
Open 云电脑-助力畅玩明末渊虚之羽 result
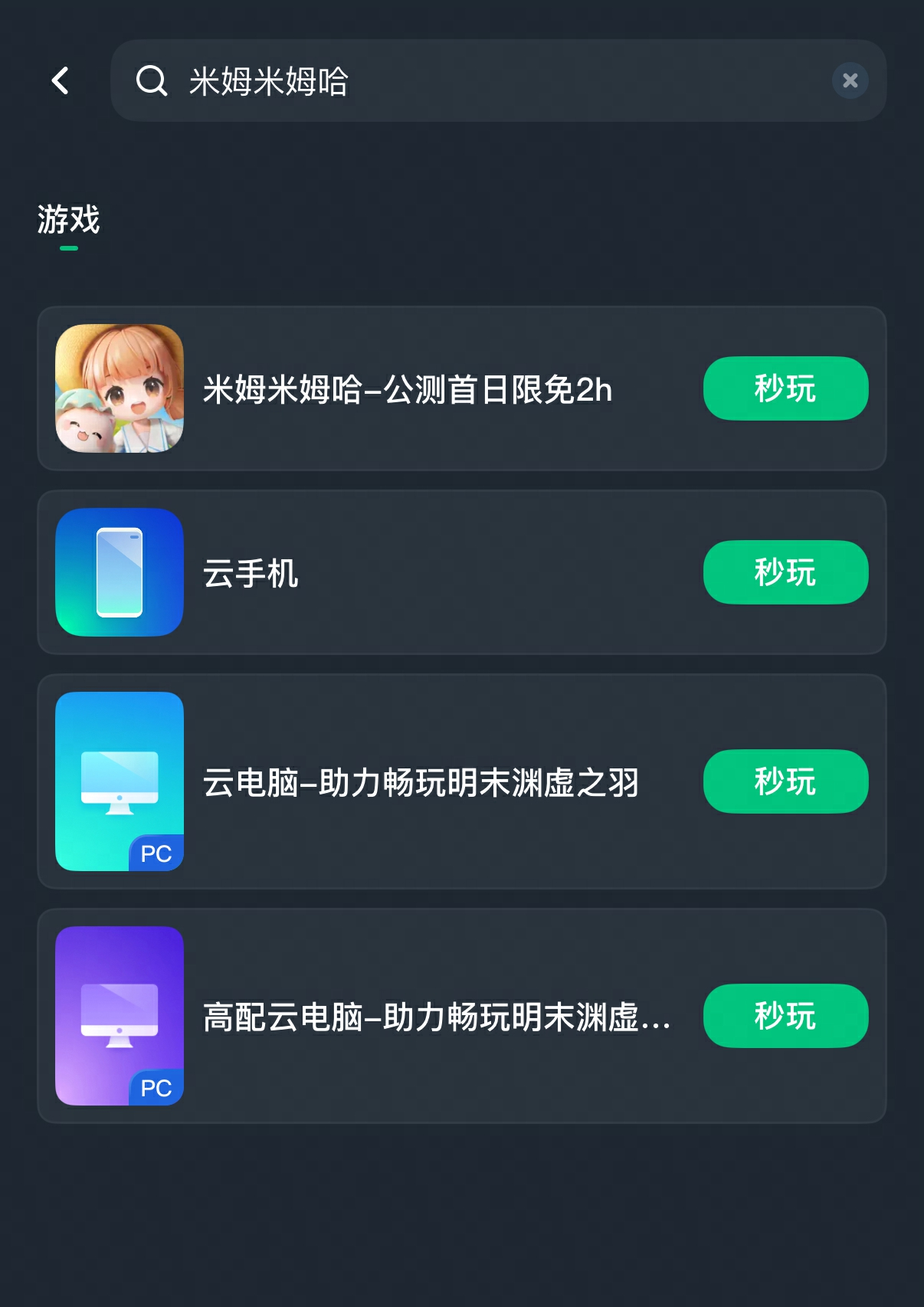tap(420, 782)
